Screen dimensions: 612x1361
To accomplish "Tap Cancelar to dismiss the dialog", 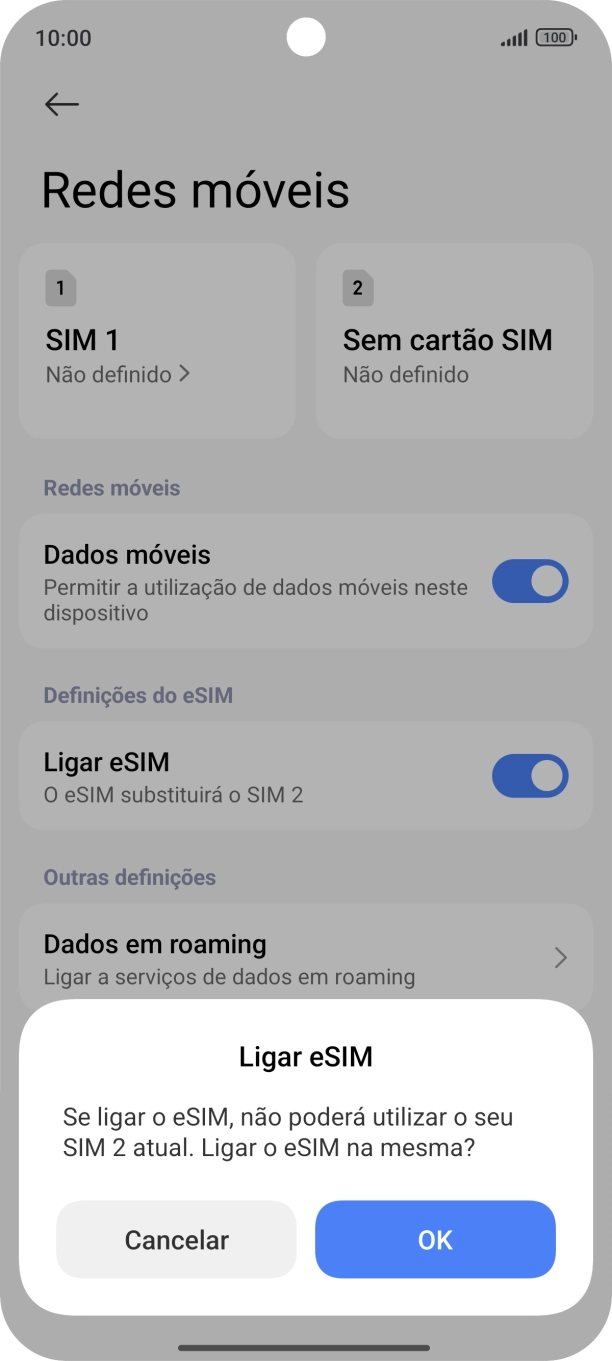I will [176, 1240].
